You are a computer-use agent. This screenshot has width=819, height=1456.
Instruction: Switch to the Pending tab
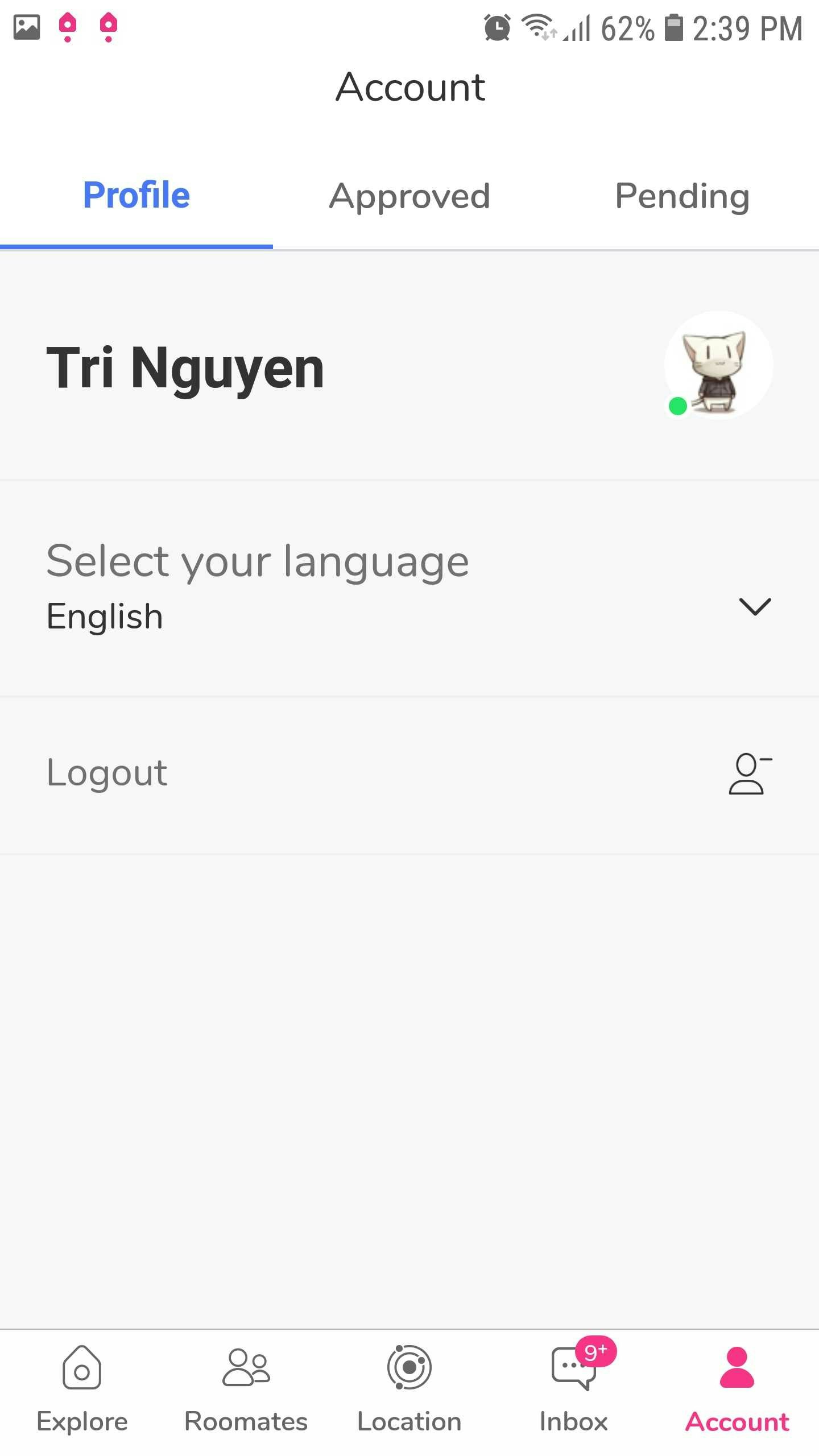coord(682,196)
